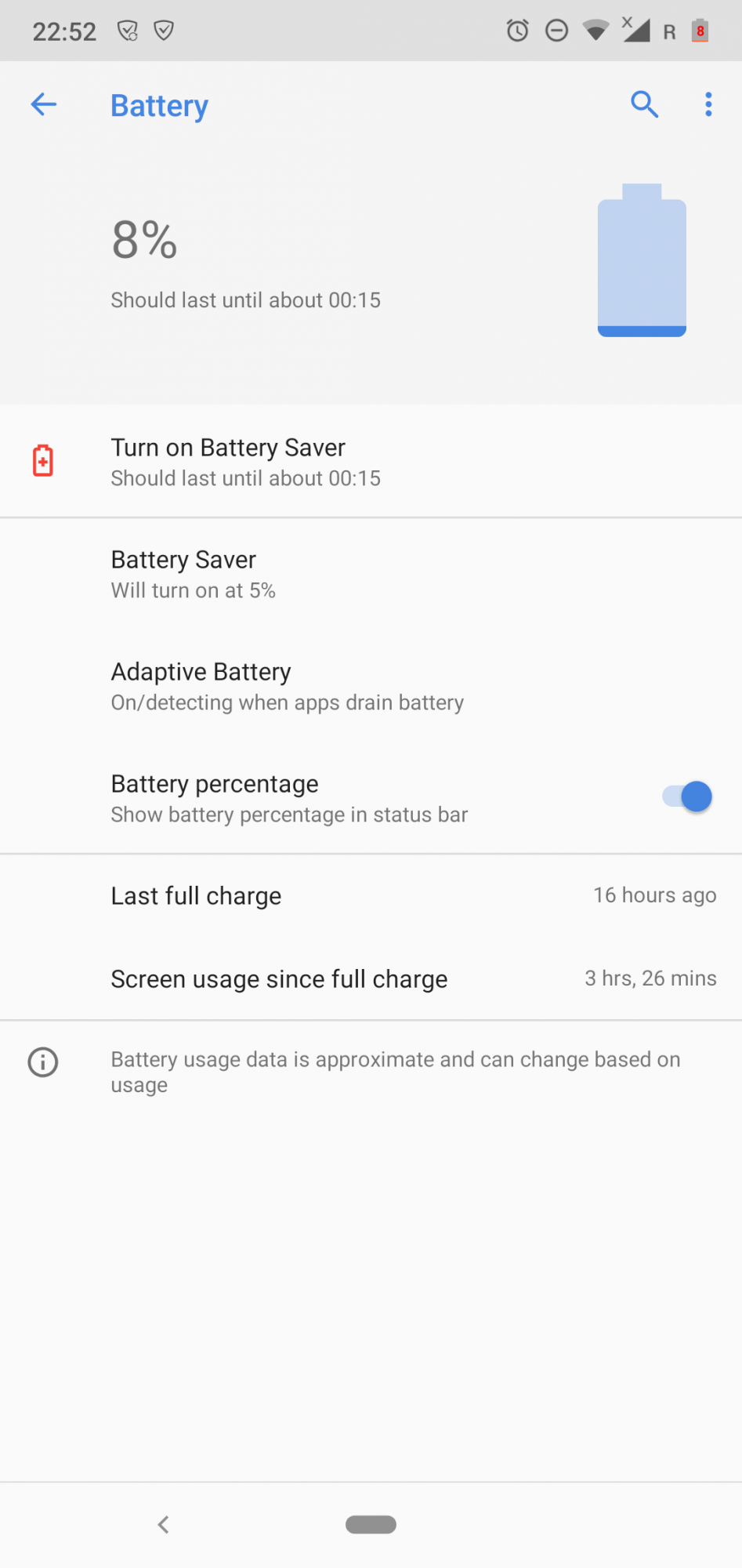This screenshot has height=1568, width=742.
Task: Tap the home pill button
Action: pos(371,1524)
